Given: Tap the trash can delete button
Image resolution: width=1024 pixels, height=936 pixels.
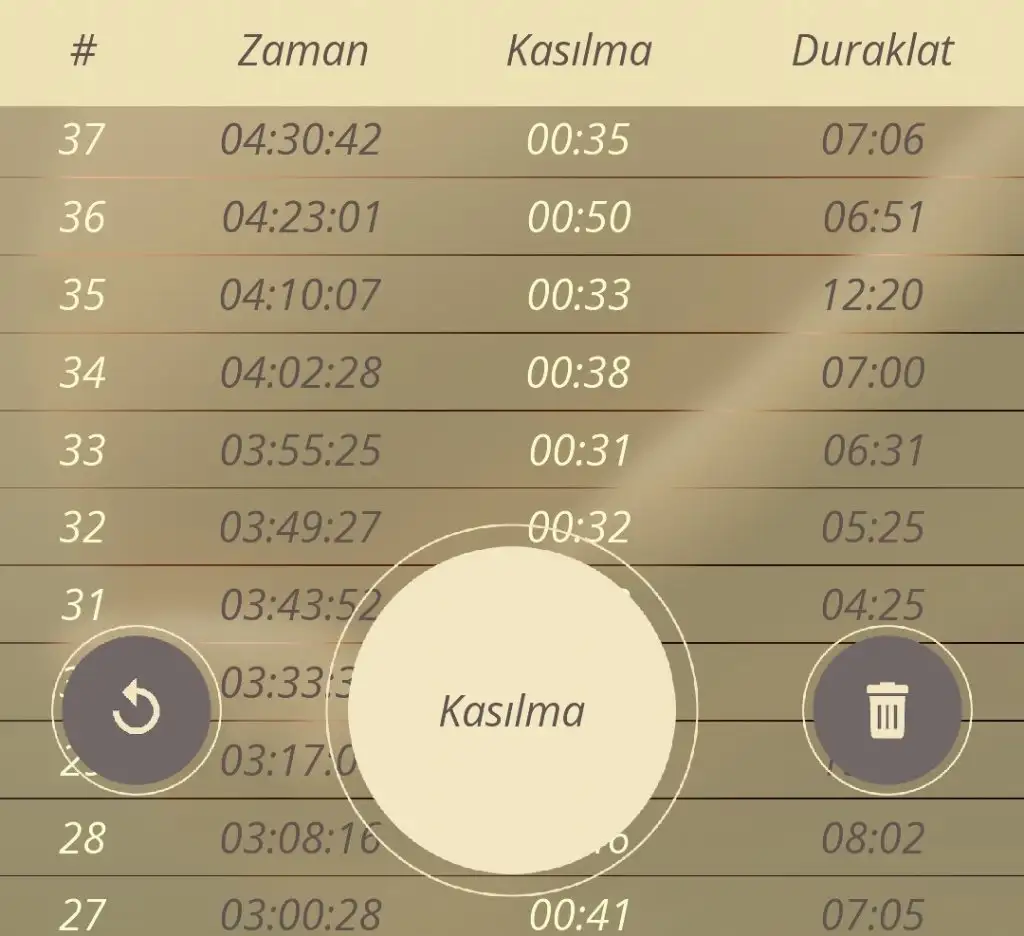Looking at the screenshot, I should pos(886,710).
